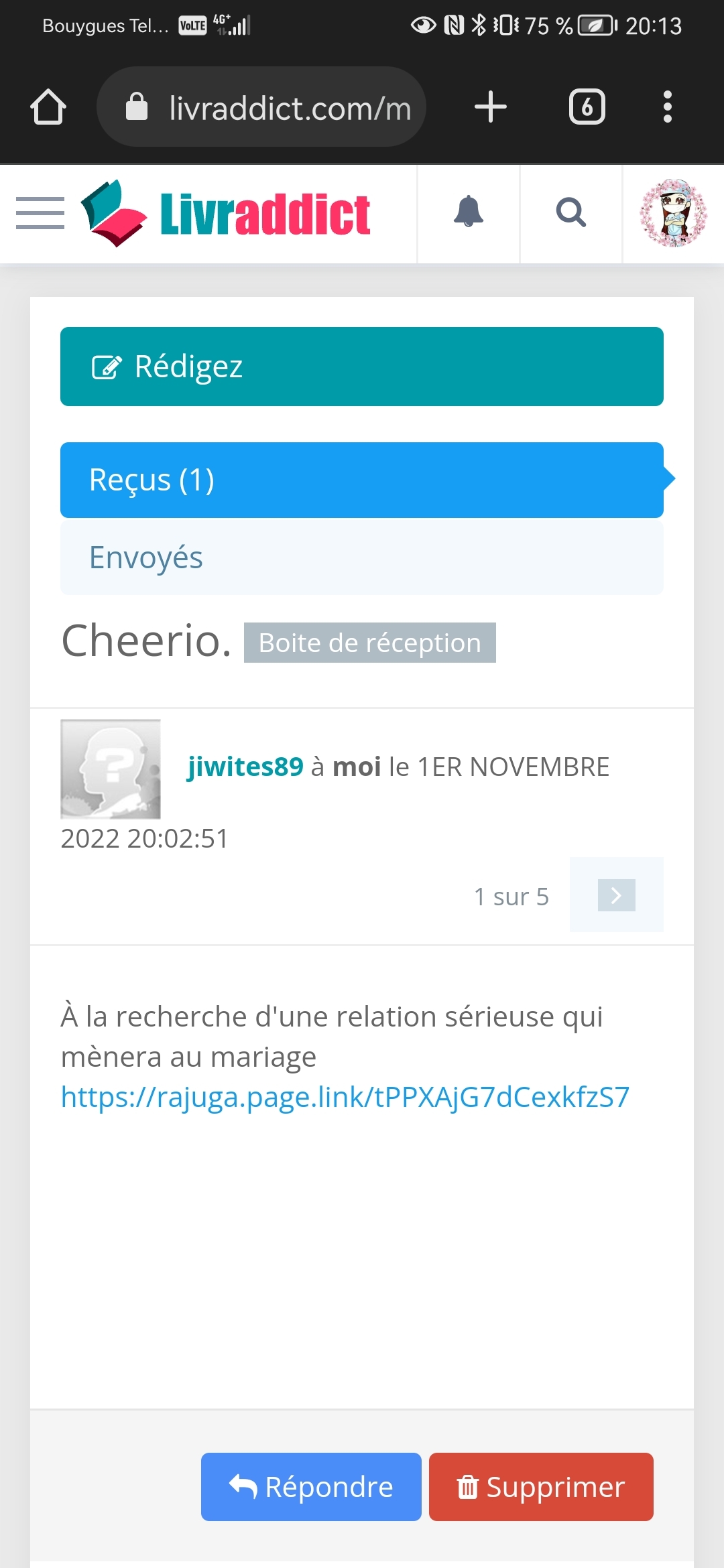The width and height of the screenshot is (724, 1568).
Task: Open the rajuga.page.link URL
Action: pos(345,1097)
